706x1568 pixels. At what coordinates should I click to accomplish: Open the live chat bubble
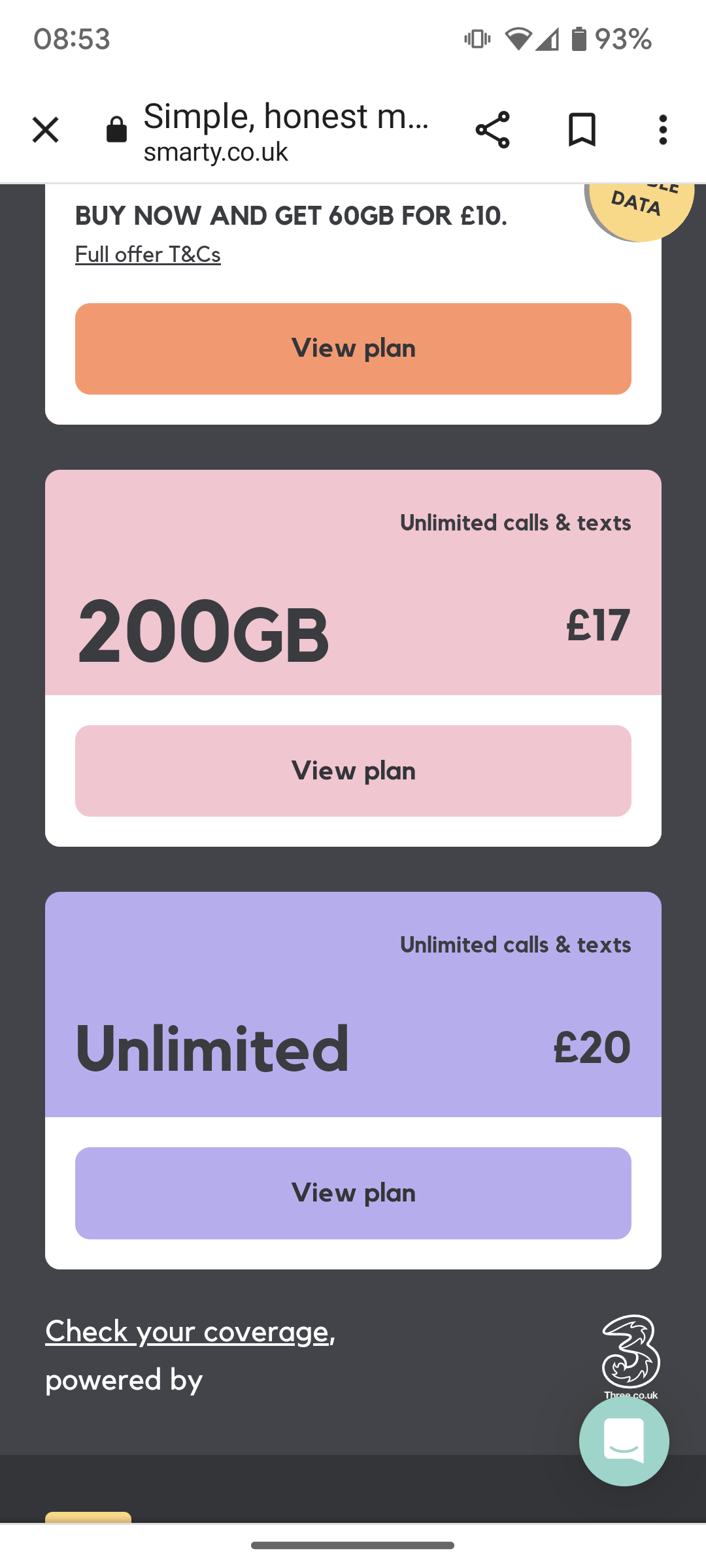624,1441
